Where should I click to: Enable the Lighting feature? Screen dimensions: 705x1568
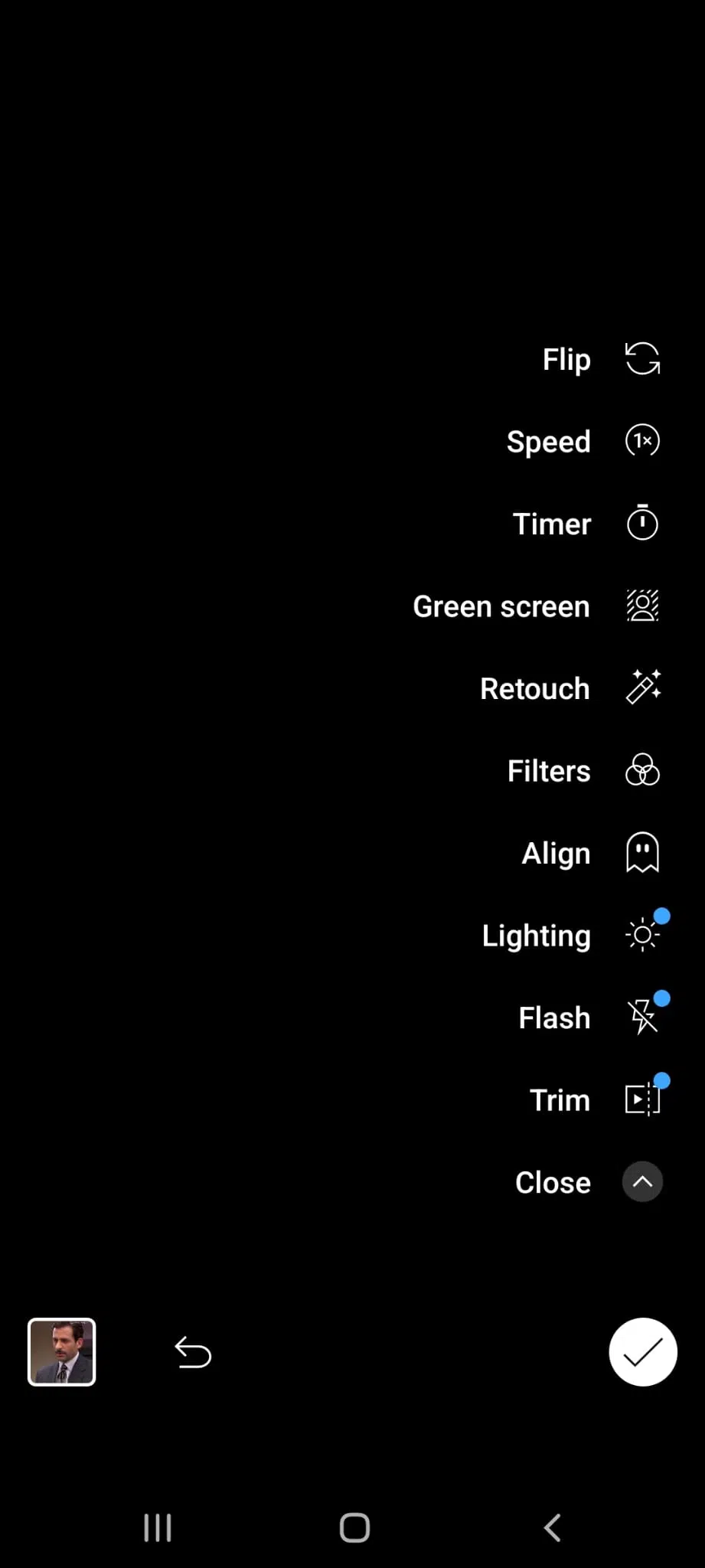[x=536, y=935]
